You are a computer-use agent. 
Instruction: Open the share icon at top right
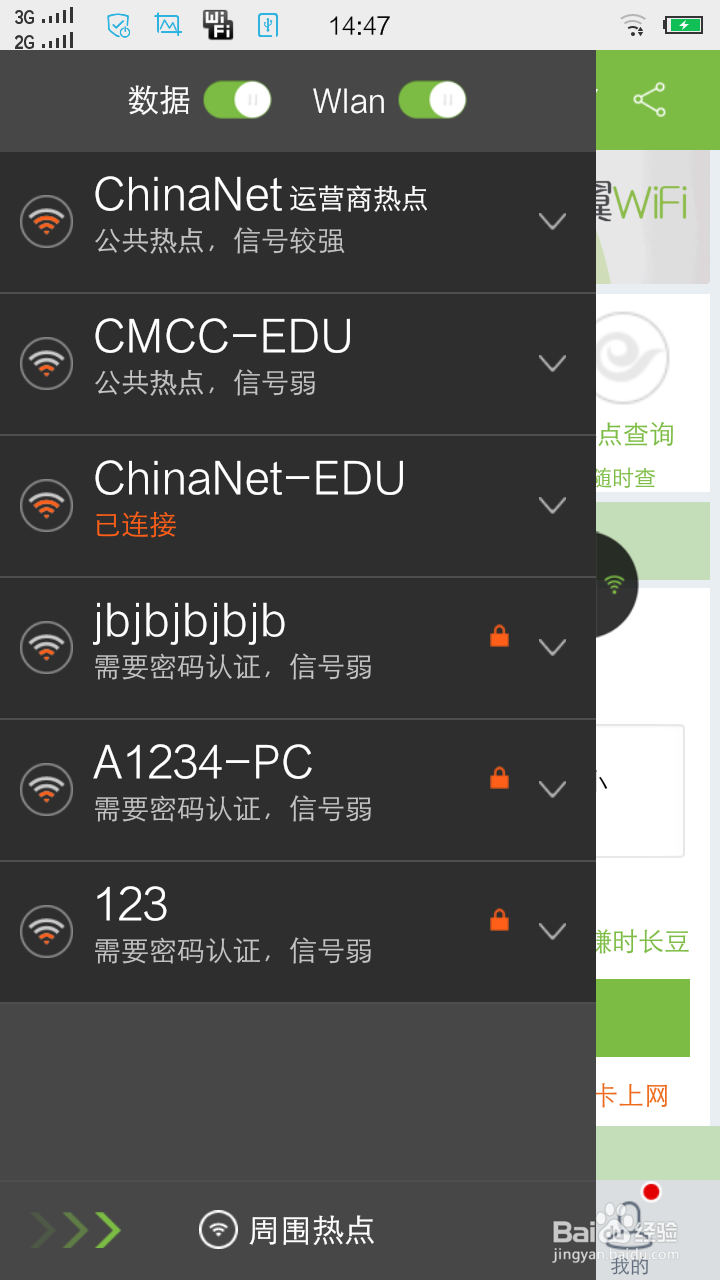pyautogui.click(x=650, y=100)
